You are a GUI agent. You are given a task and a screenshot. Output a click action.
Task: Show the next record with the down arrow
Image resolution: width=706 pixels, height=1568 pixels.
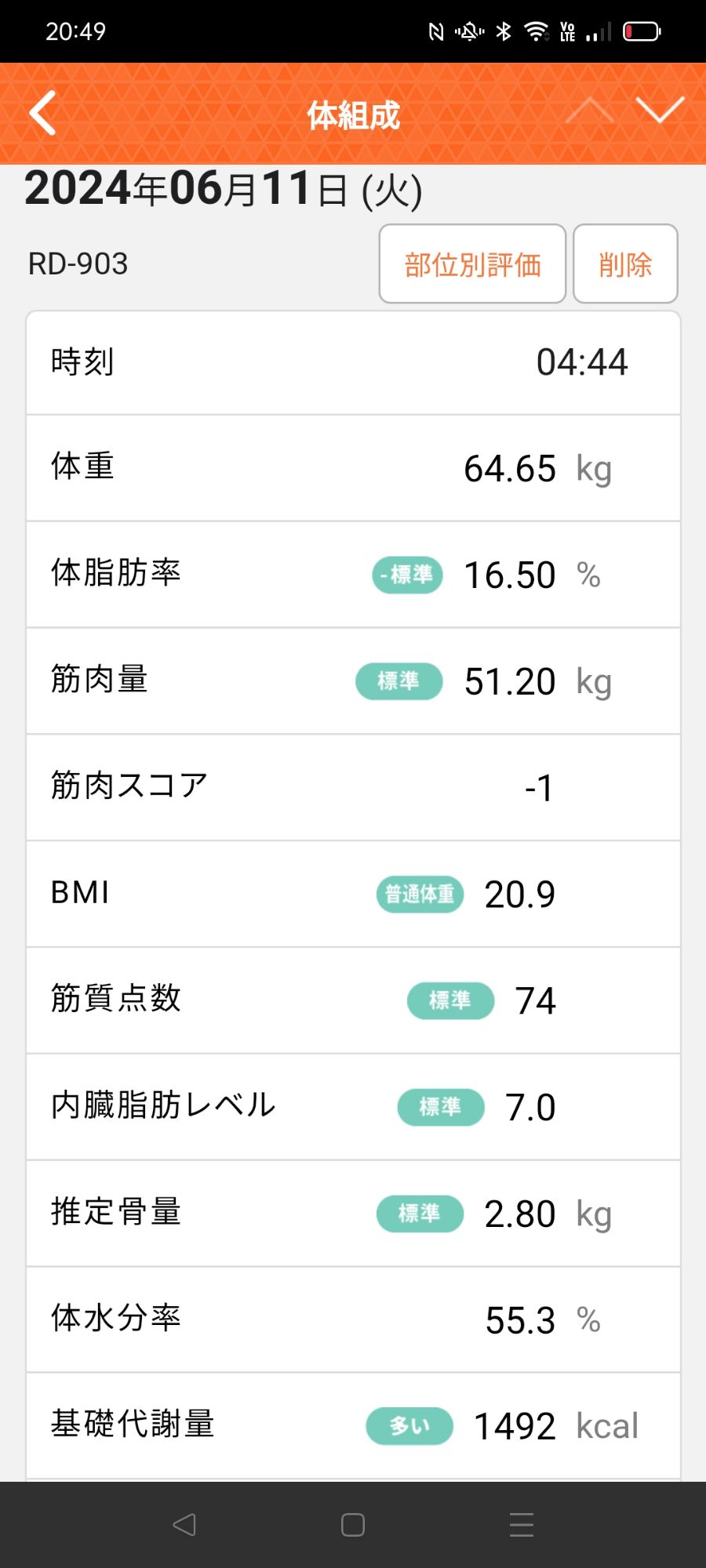point(660,111)
